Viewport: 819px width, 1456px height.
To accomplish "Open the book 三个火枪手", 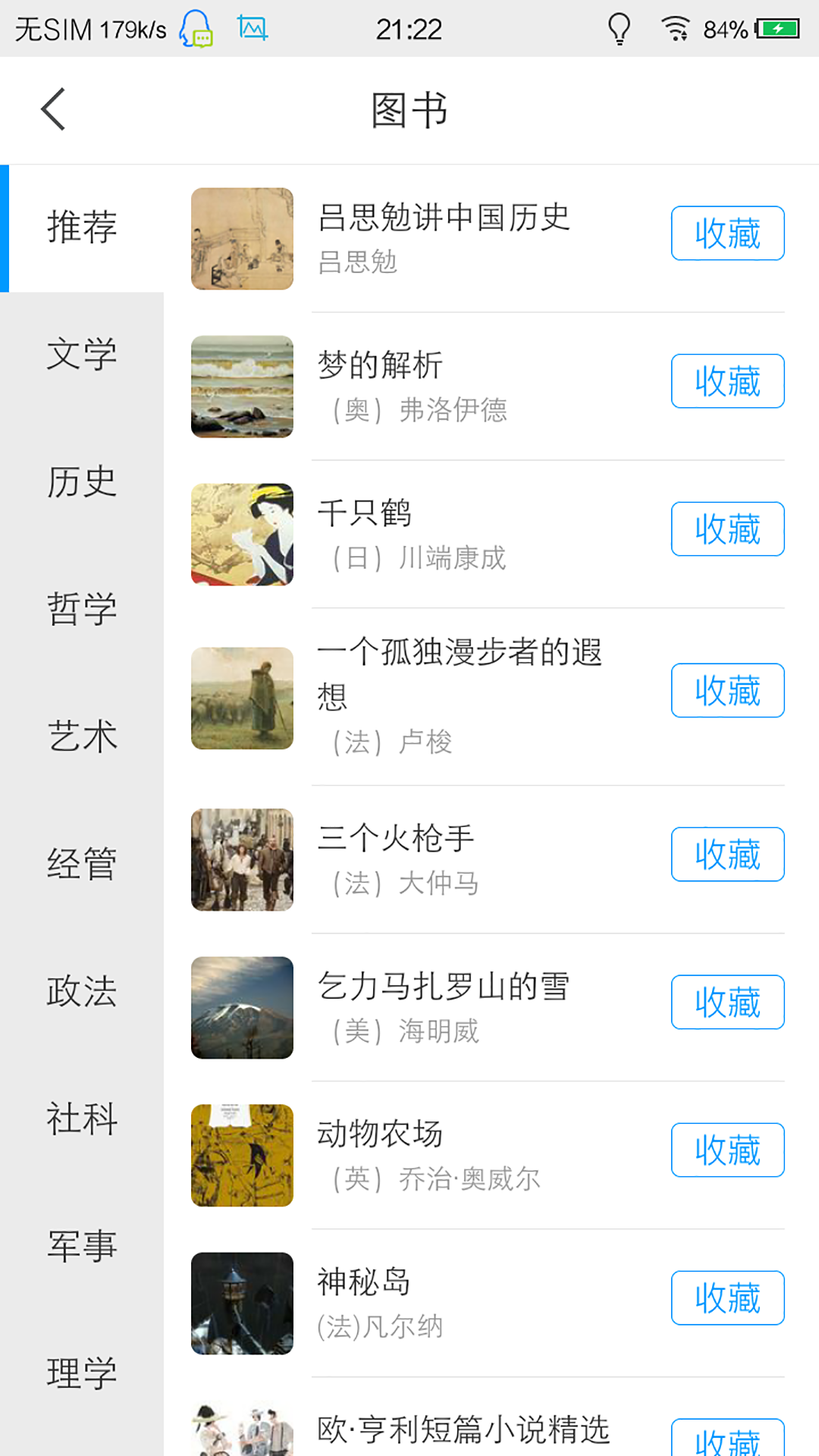I will (x=396, y=839).
